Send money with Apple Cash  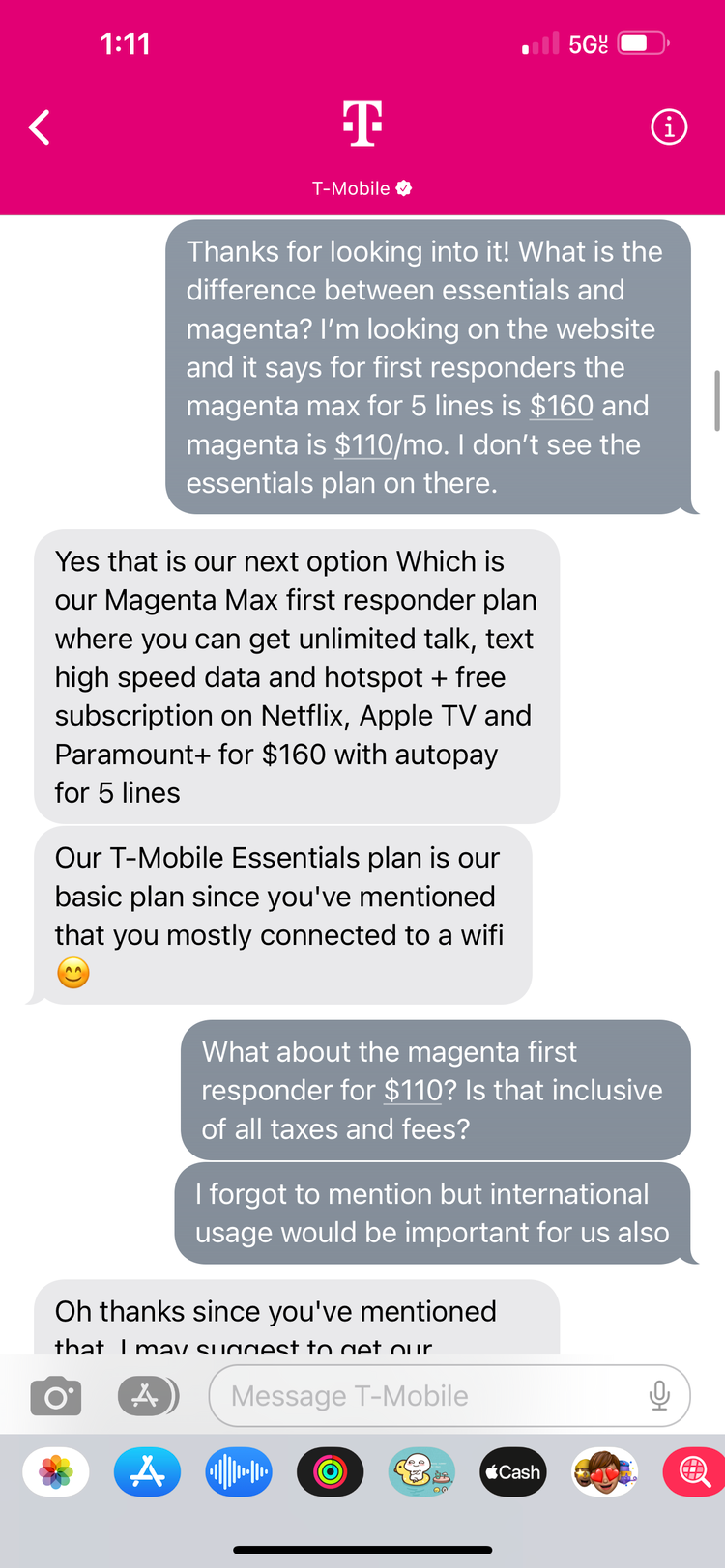point(513,1472)
